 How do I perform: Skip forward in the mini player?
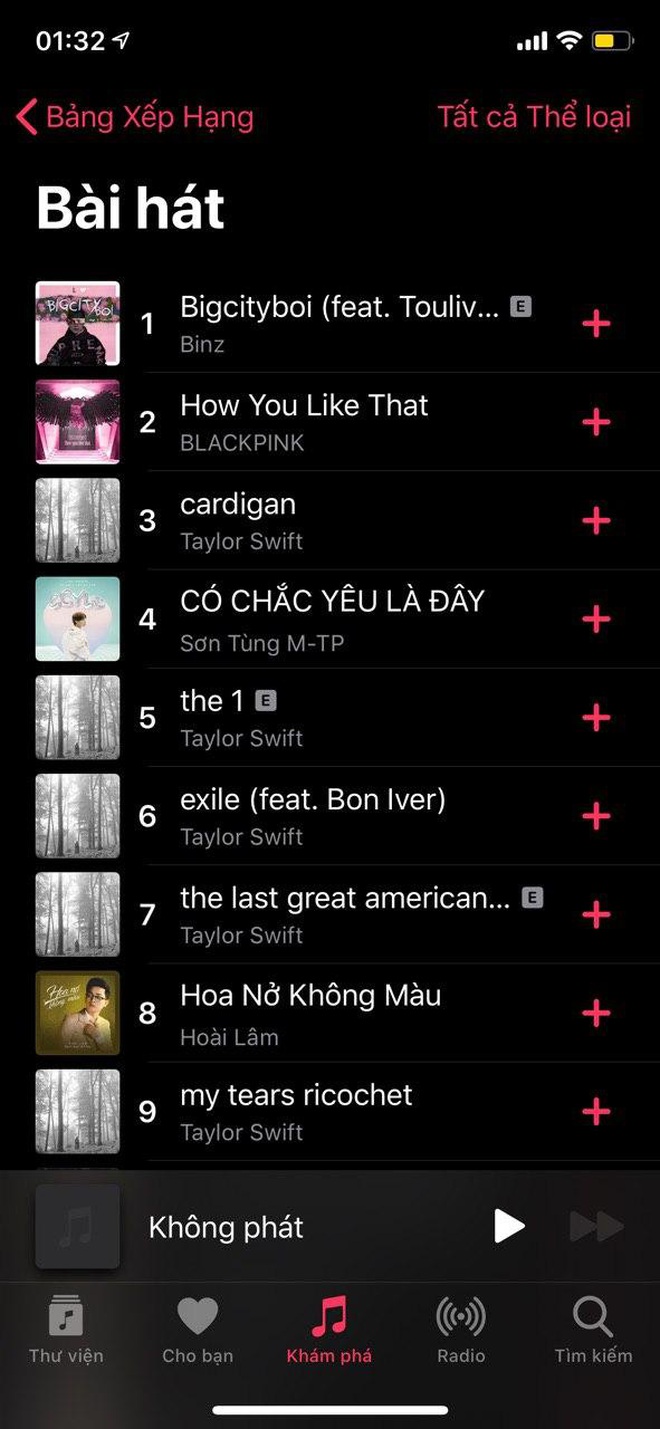tap(596, 1226)
